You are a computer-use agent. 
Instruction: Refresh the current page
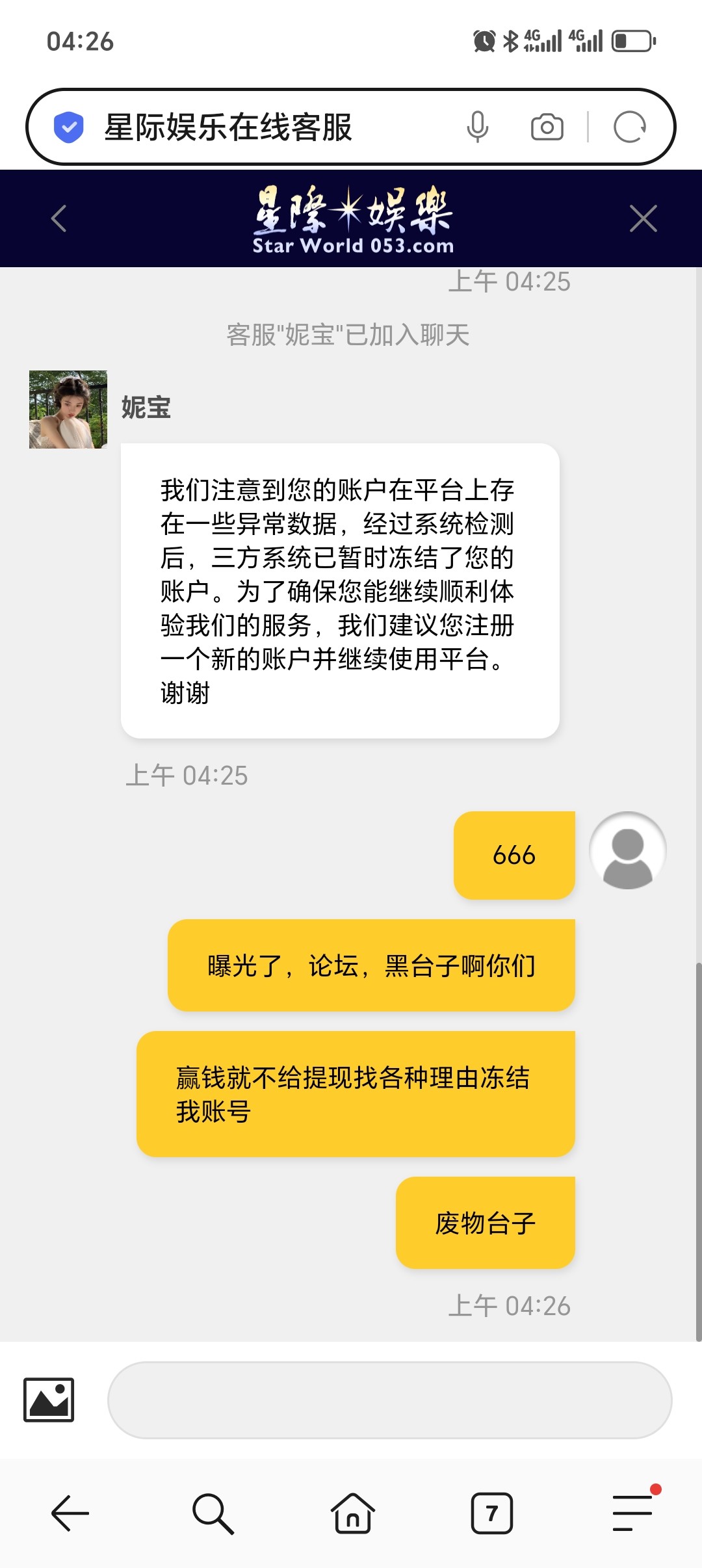click(x=628, y=127)
